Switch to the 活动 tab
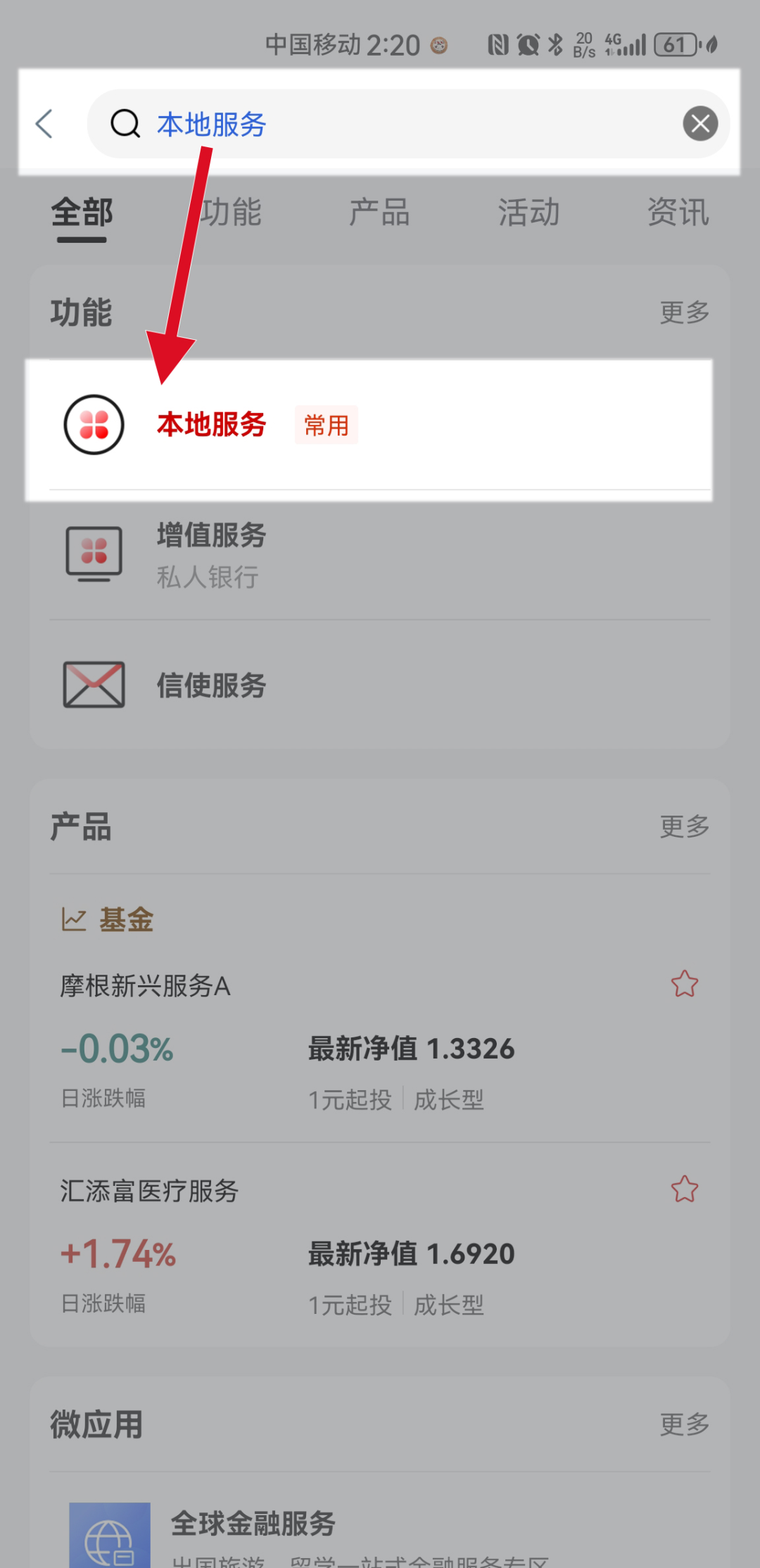Viewport: 760px width, 1568px height. tap(529, 212)
